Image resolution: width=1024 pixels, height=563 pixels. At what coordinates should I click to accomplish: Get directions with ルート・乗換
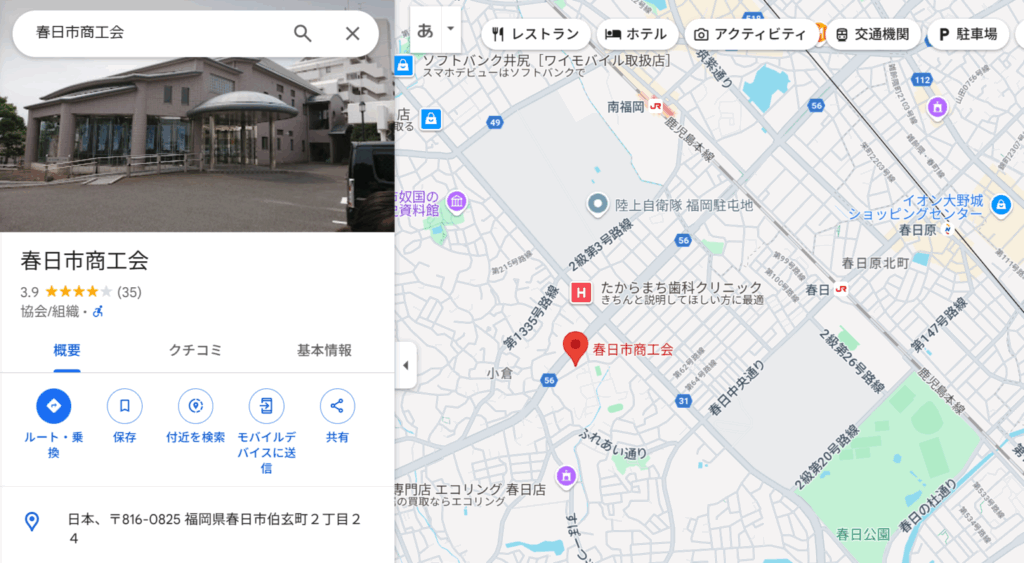pos(54,406)
